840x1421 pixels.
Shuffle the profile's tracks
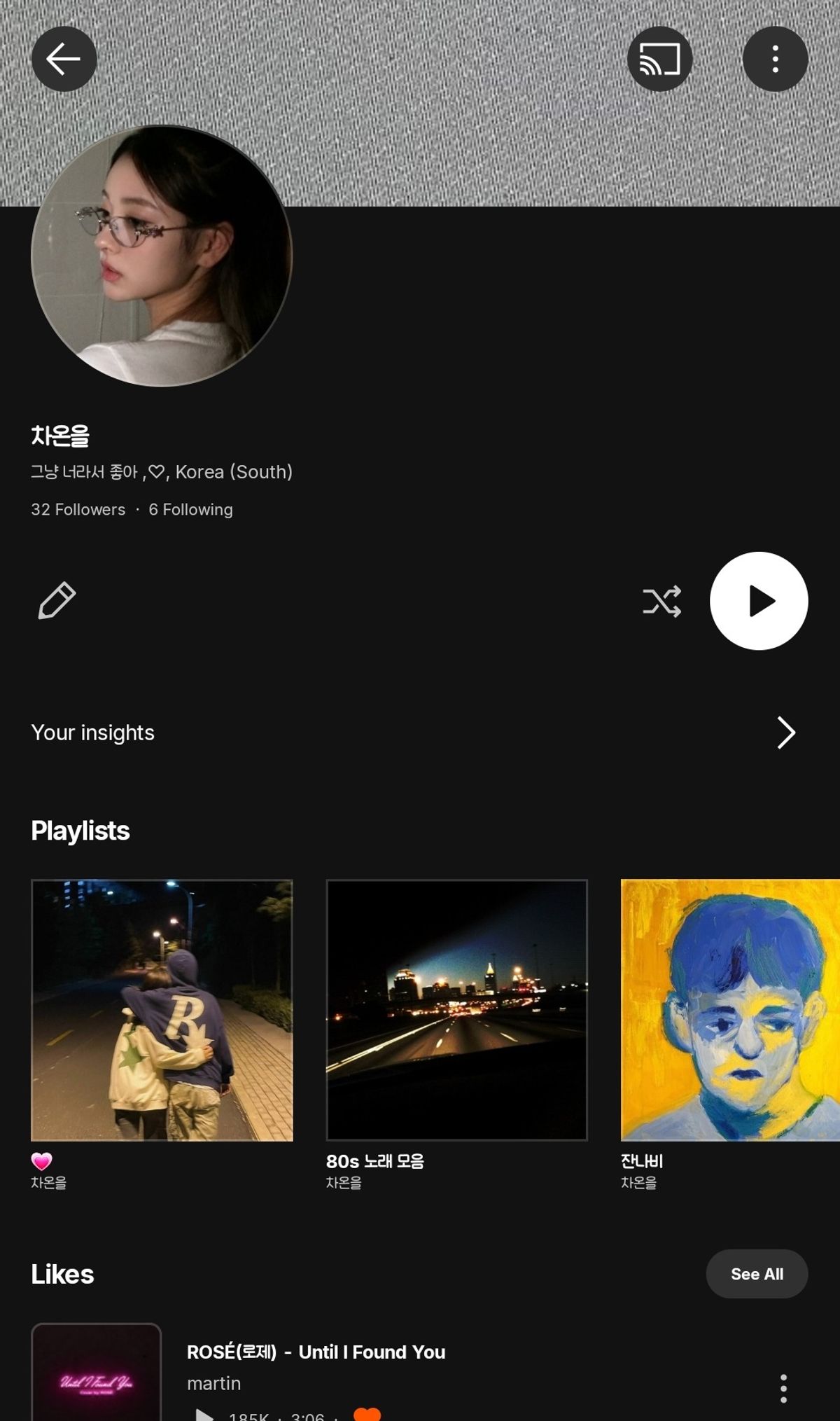(661, 601)
